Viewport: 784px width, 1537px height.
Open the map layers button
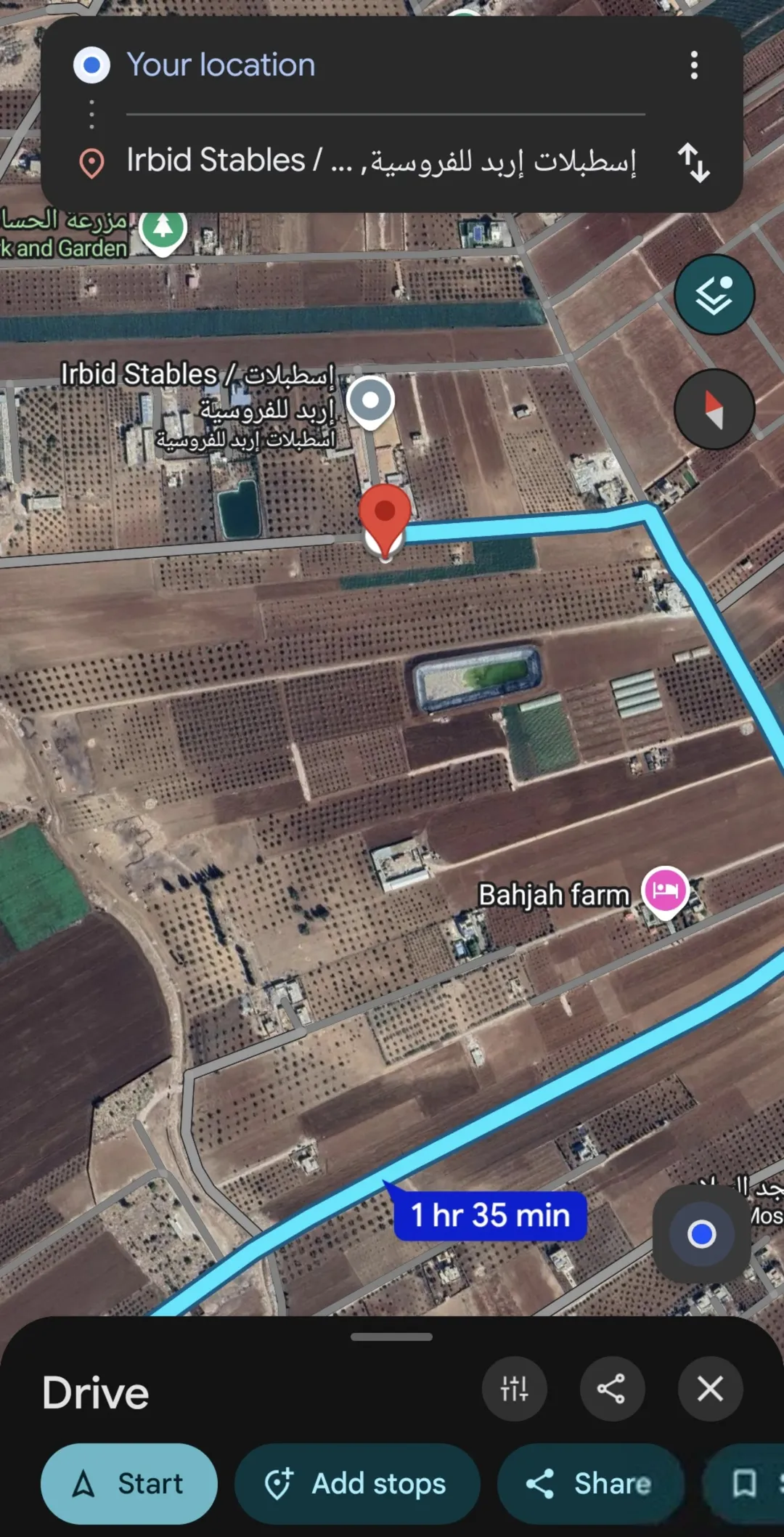[714, 295]
